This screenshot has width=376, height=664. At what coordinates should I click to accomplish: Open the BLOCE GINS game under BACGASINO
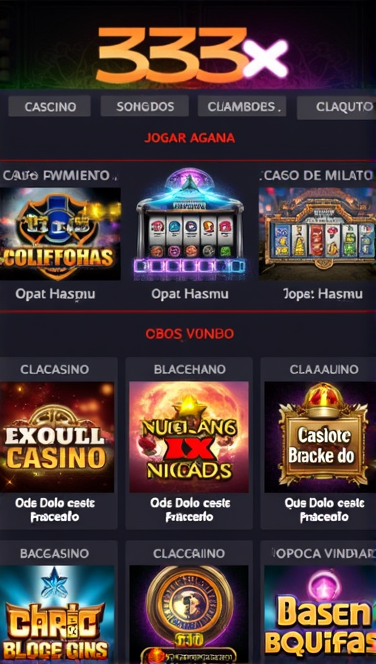click(x=57, y=614)
